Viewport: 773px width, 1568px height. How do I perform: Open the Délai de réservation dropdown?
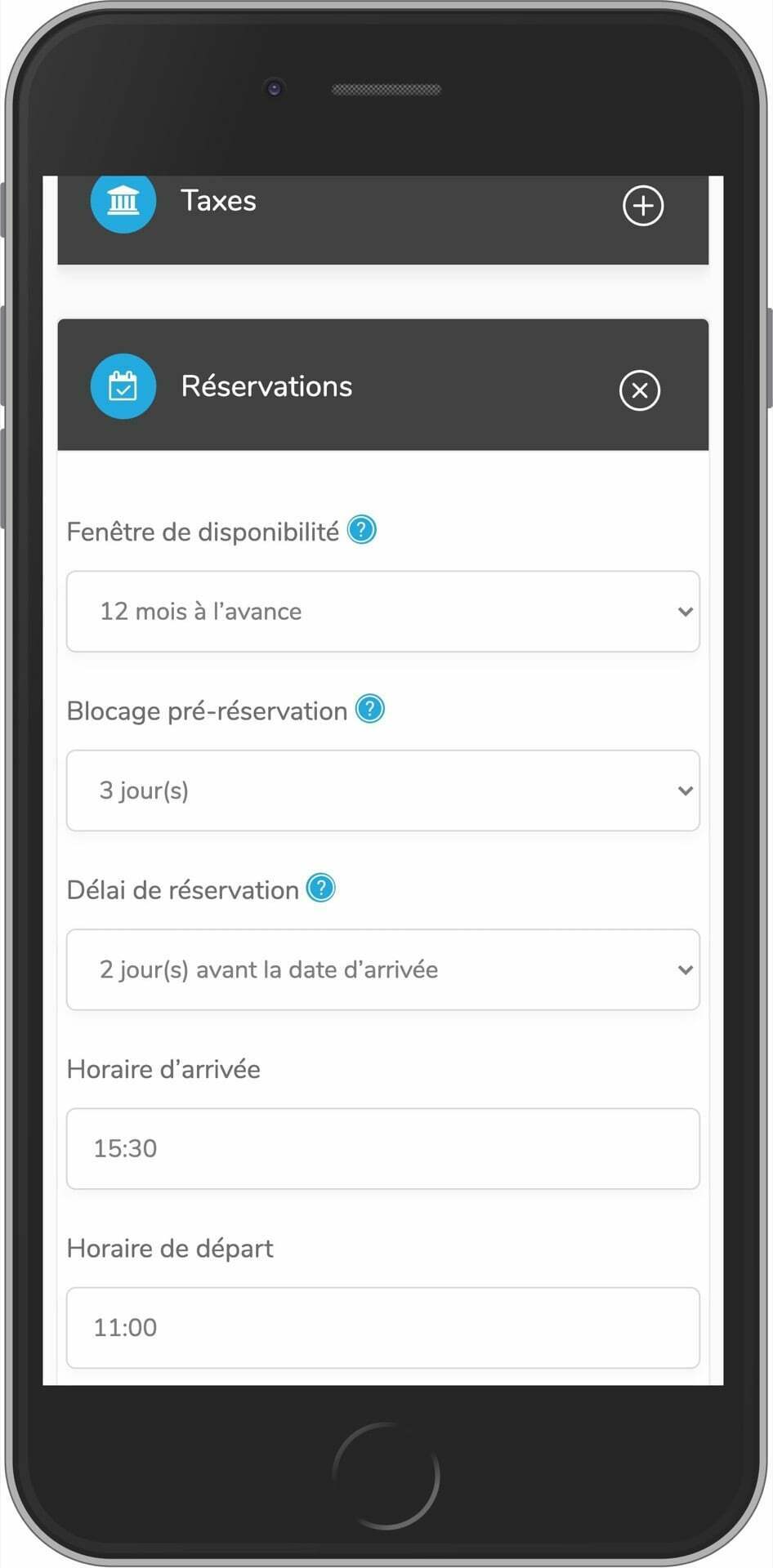coord(383,969)
